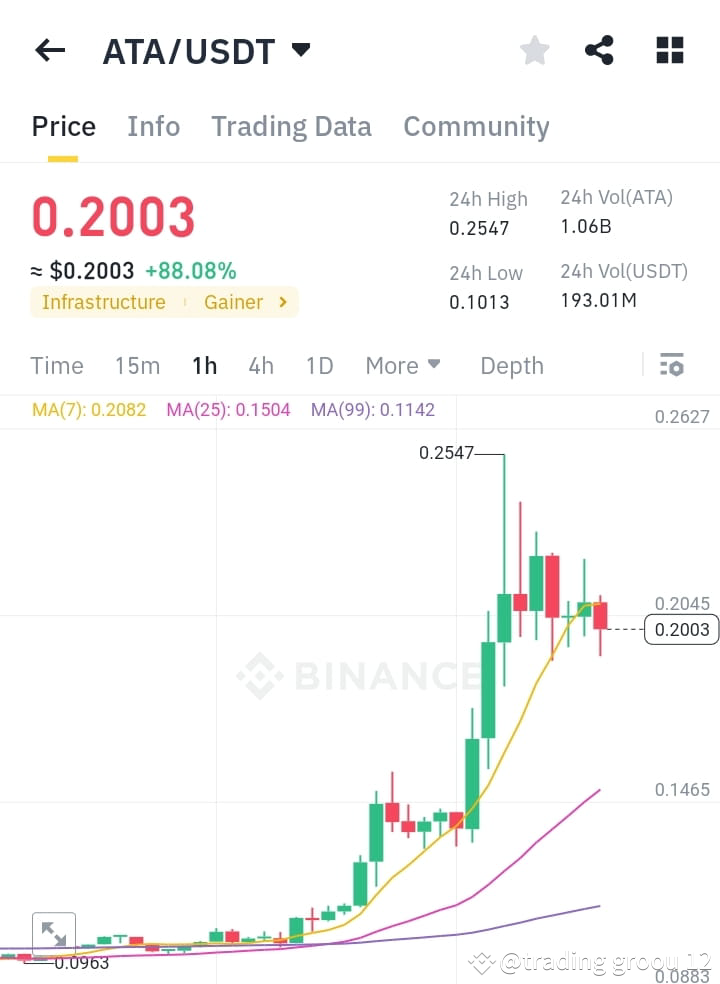
Task: Toggle the MA(7) moving average indicator
Action: [88, 410]
